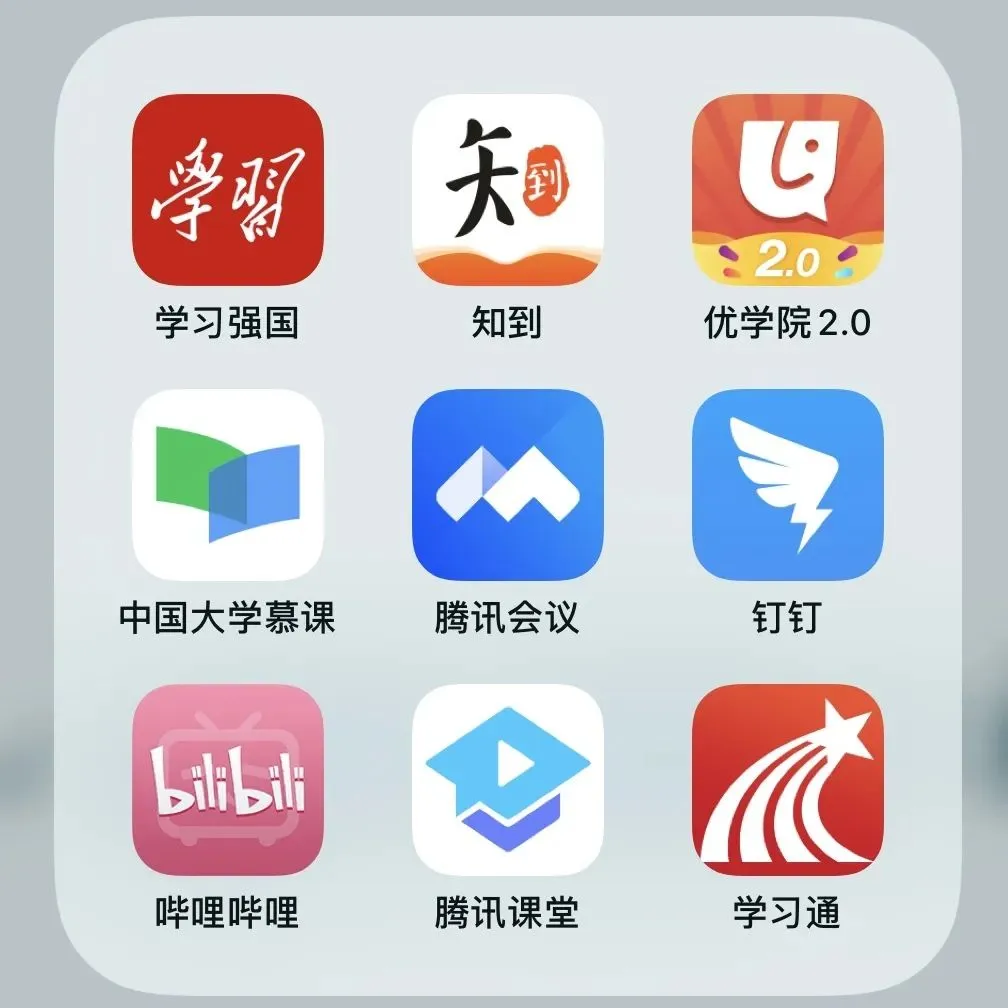Launch the 钉钉 app
The image size is (1008, 1008).
787,485
